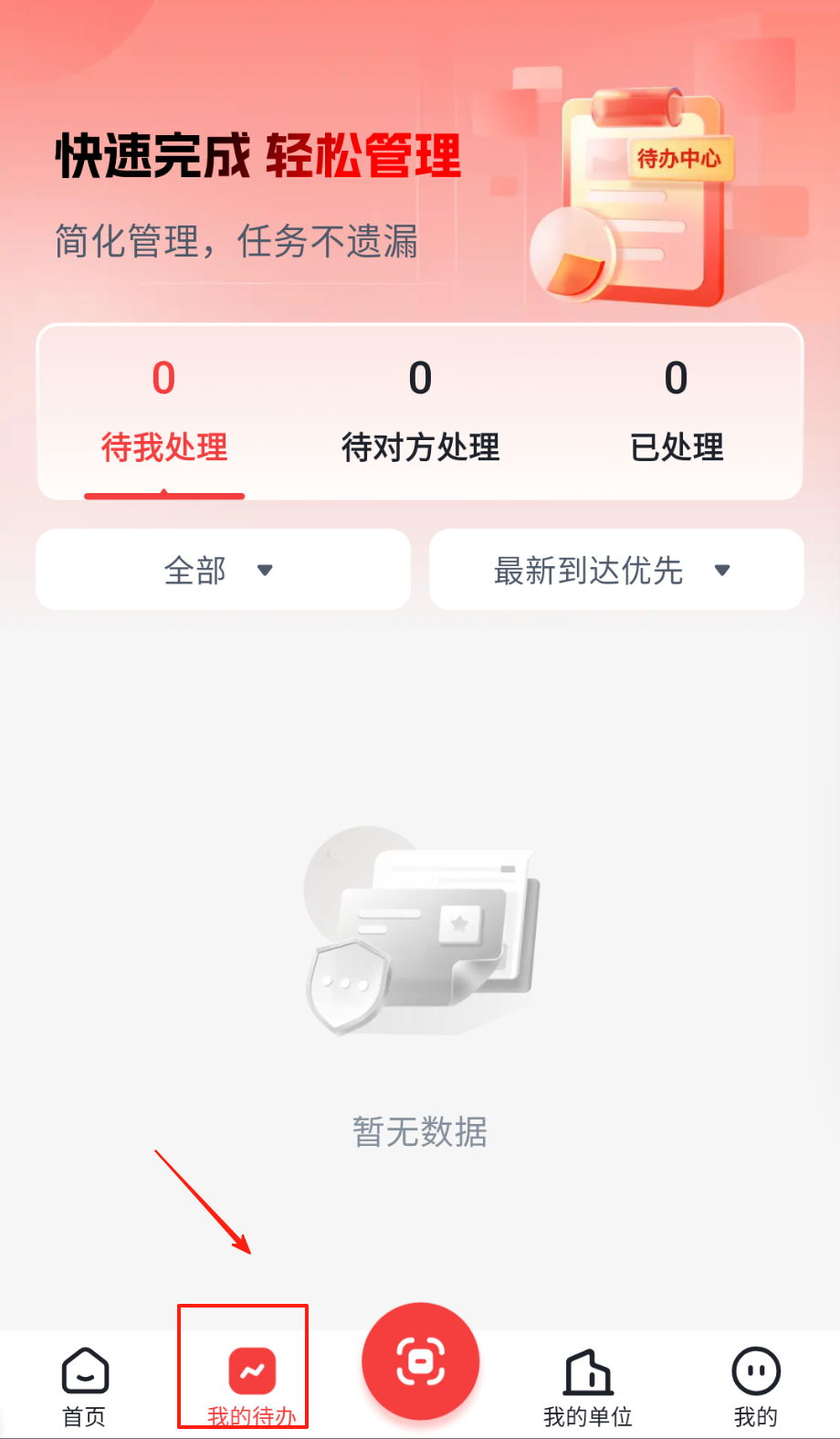The image size is (840, 1439).
Task: Open the 最新到达优先 sort dropdown
Action: 616,570
